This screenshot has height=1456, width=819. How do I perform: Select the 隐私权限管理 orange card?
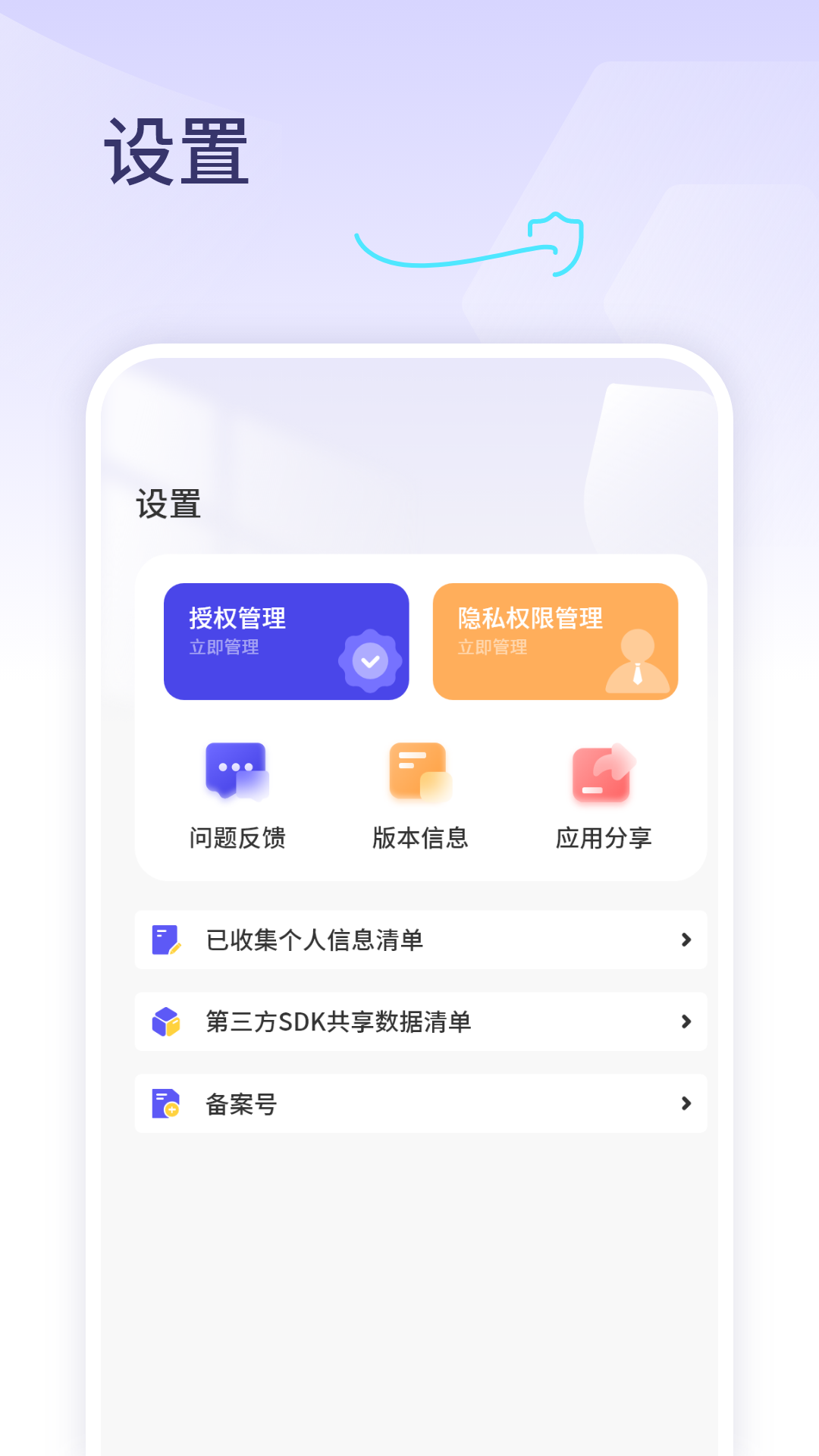(554, 641)
